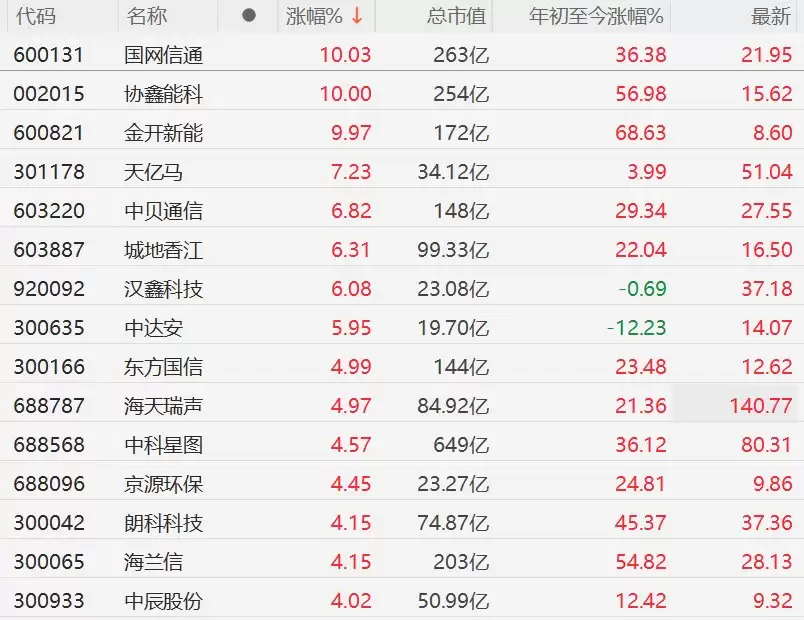Select 城地香江 stock
The width and height of the screenshot is (804, 620).
[x=163, y=250]
